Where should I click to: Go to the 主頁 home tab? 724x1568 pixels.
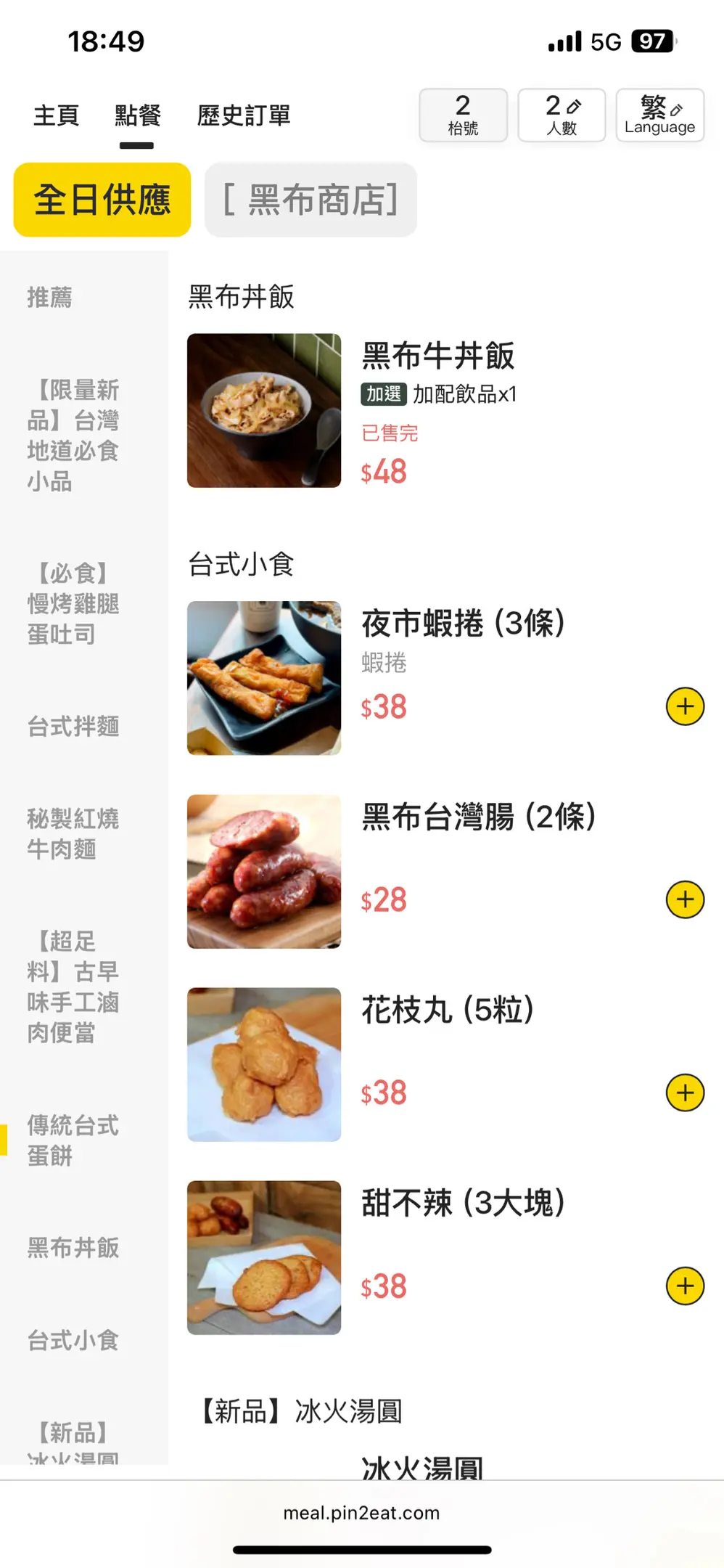tap(56, 115)
